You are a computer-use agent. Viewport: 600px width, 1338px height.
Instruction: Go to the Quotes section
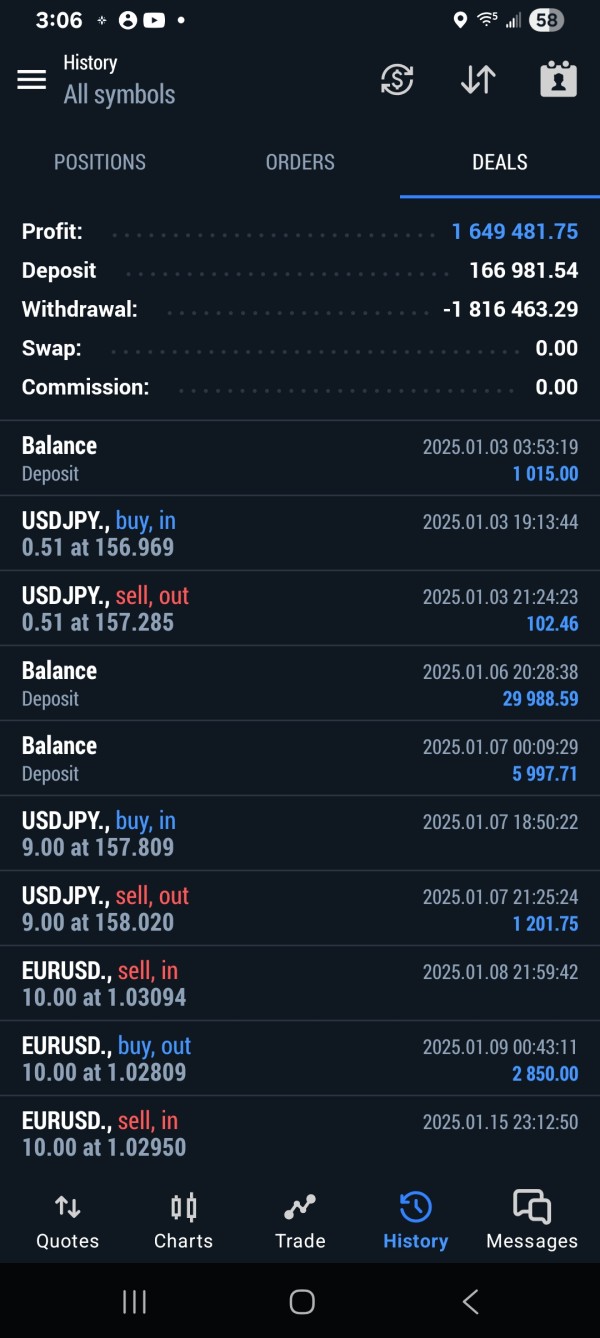[x=68, y=1221]
